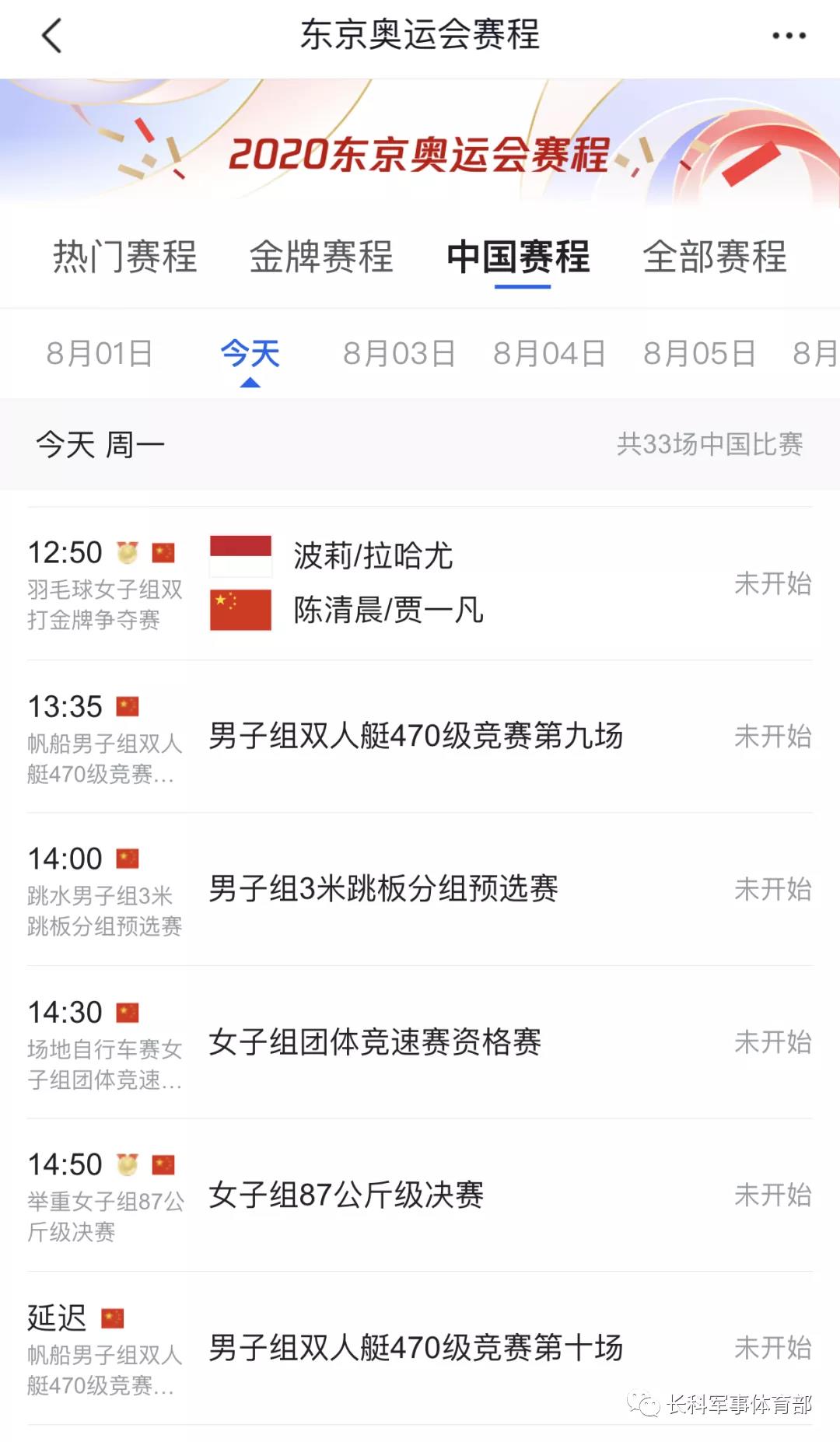Select the 今天 date tab

pyautogui.click(x=250, y=354)
